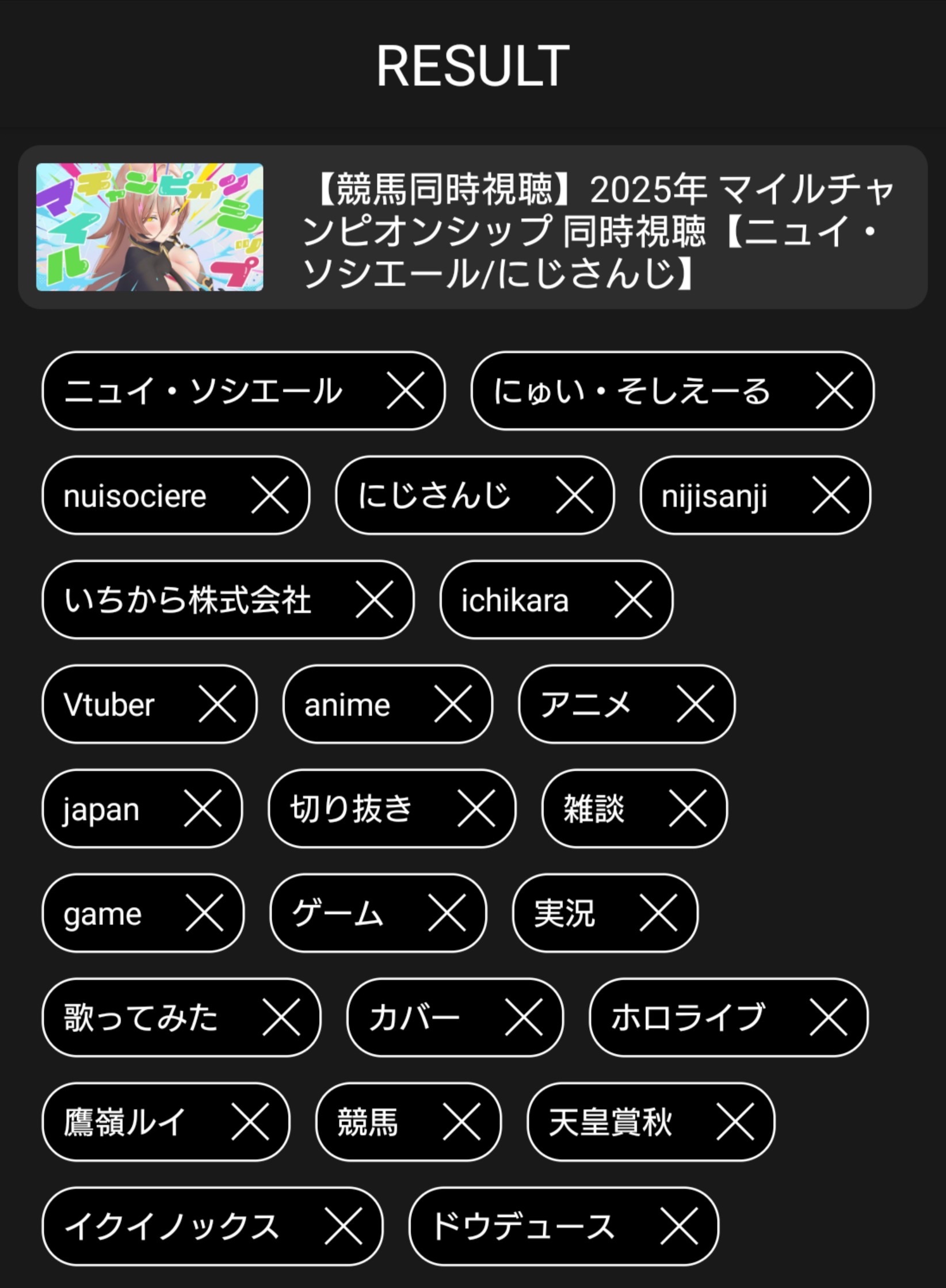Screen dimensions: 946x1288
Task: Remove the Vtuber tag
Action: tap(217, 704)
